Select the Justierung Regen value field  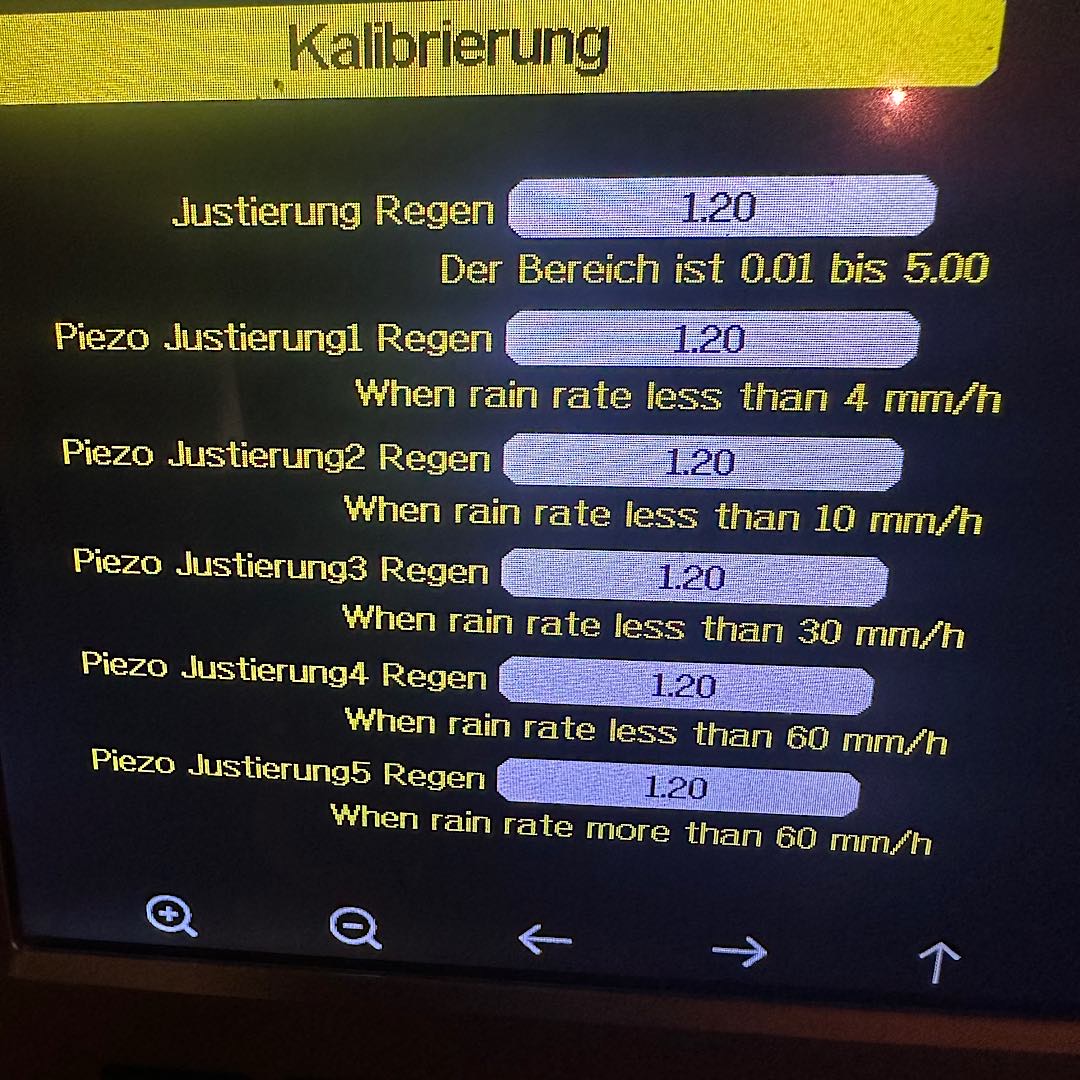pyautogui.click(x=722, y=207)
